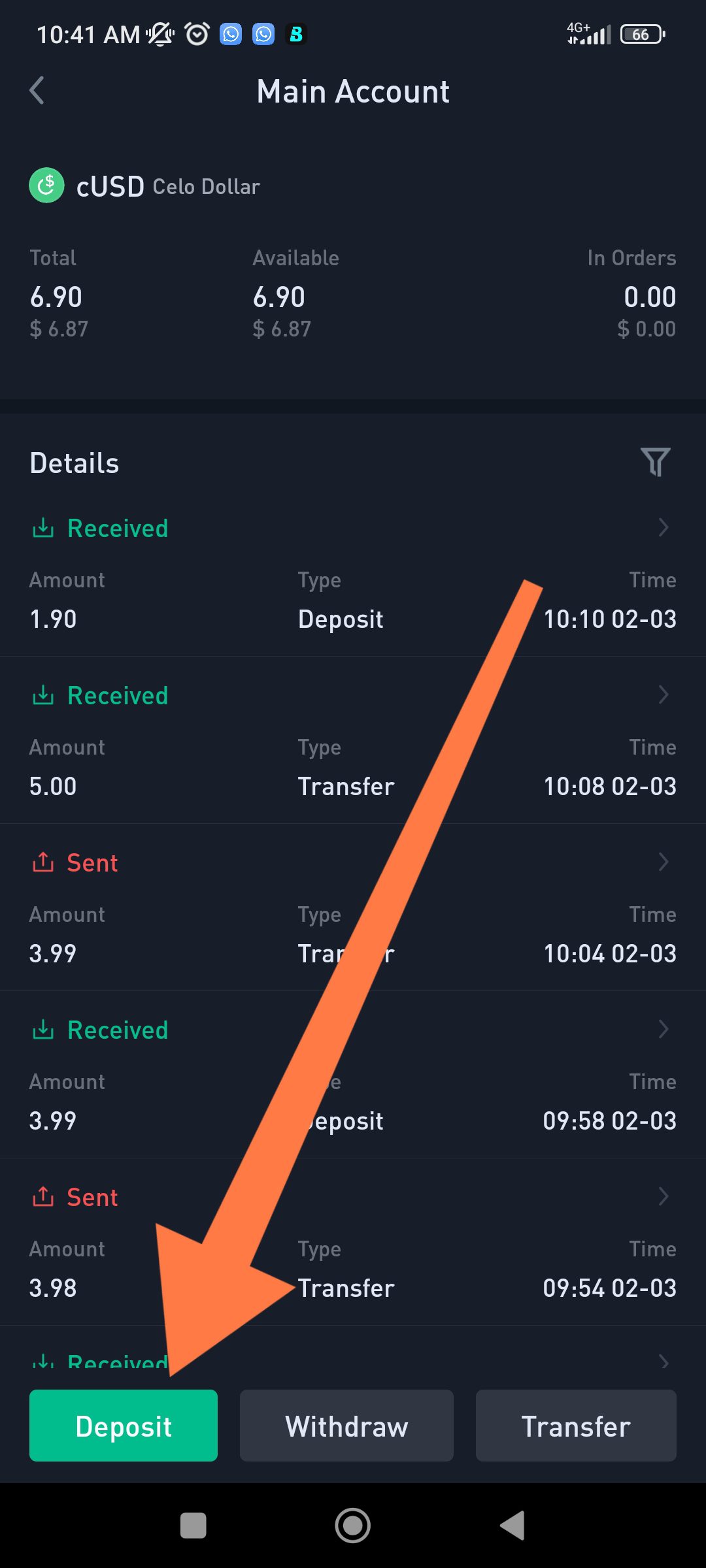Screen dimensions: 706x1568
Task: Tap the alarm clock status icon
Action: pyautogui.click(x=195, y=33)
